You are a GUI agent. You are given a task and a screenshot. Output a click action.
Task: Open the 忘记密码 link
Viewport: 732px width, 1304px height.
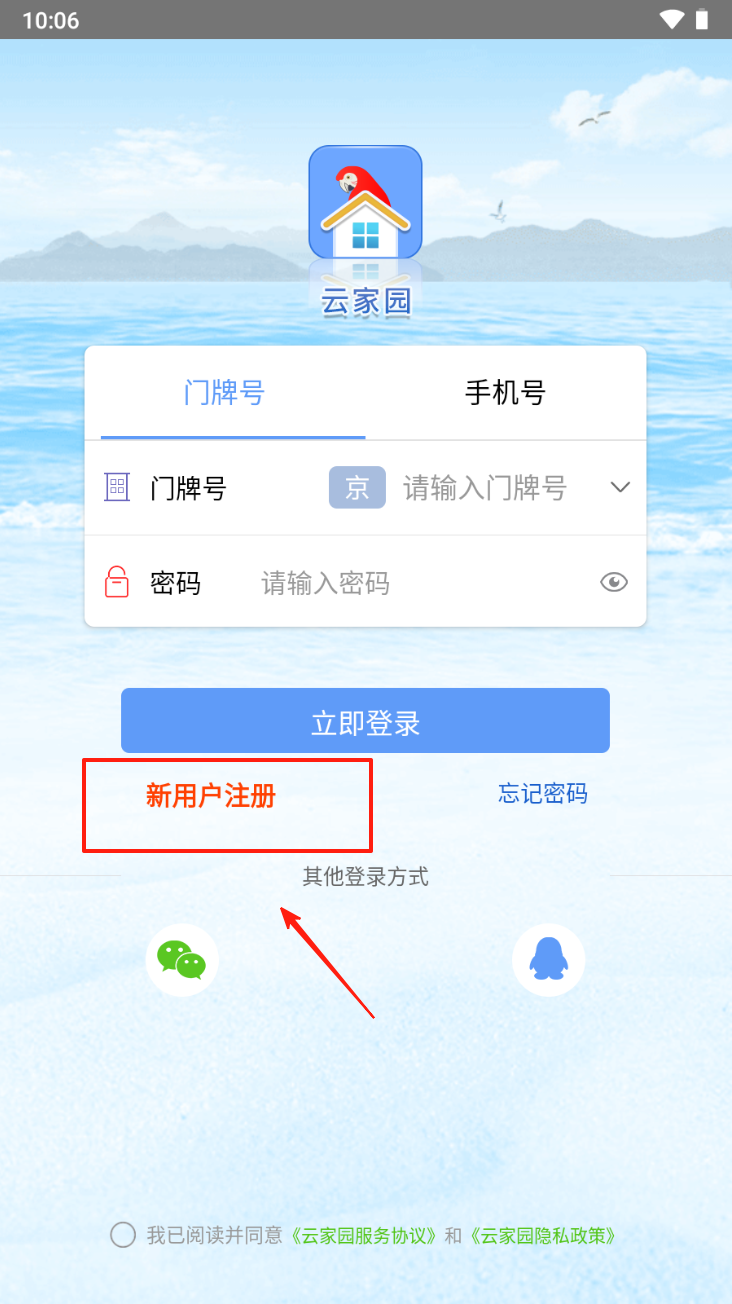[x=543, y=794]
